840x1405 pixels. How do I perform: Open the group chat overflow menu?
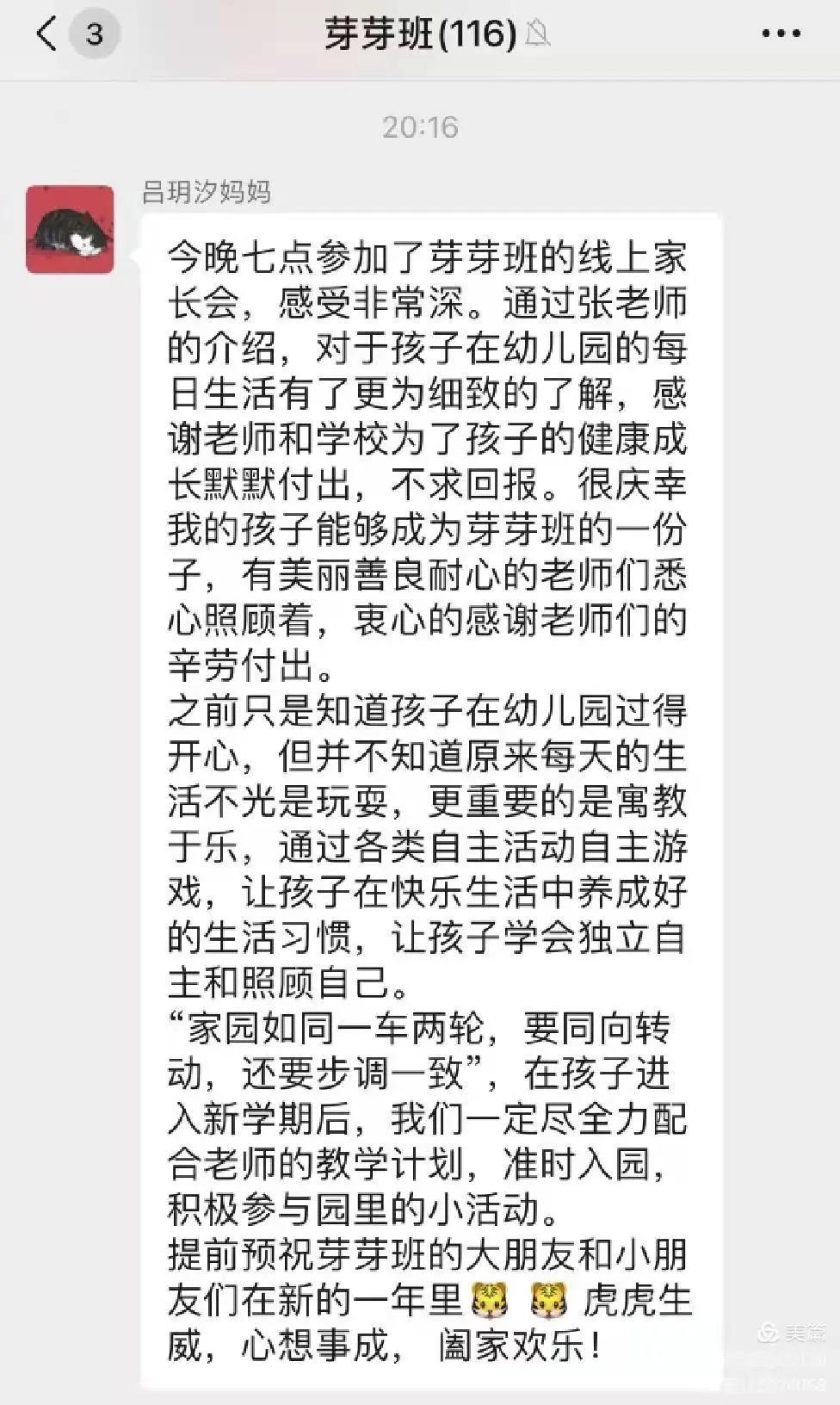781,34
